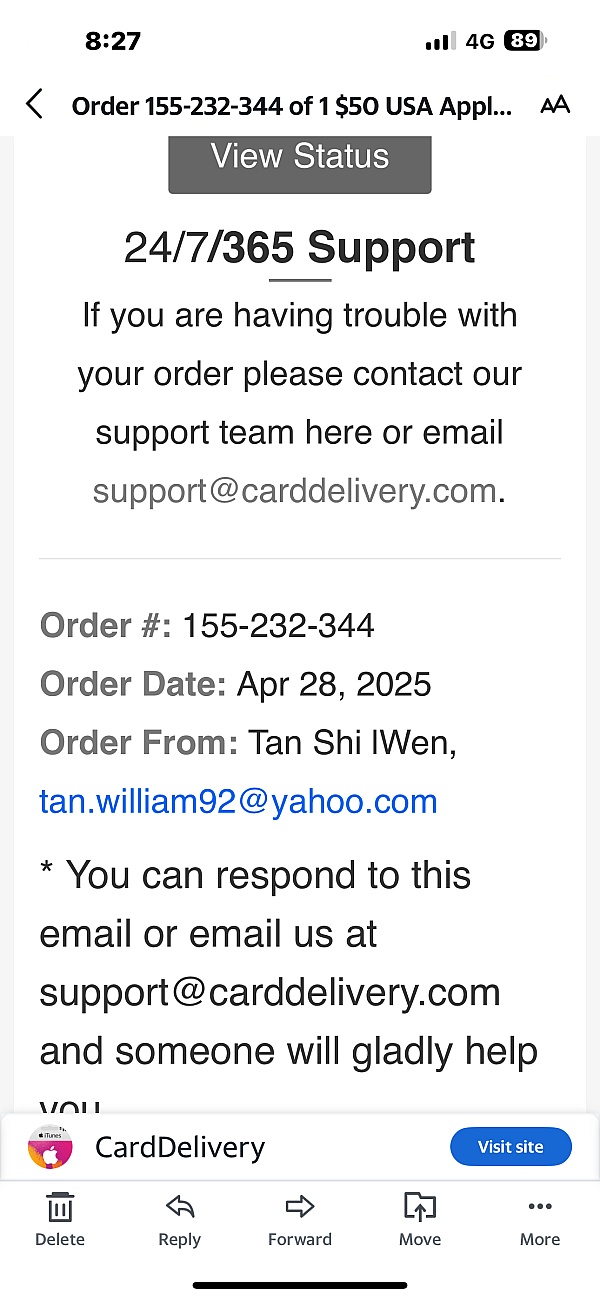The height and width of the screenshot is (1300, 600).
Task: Go back to the inbox
Action: pyautogui.click(x=34, y=104)
